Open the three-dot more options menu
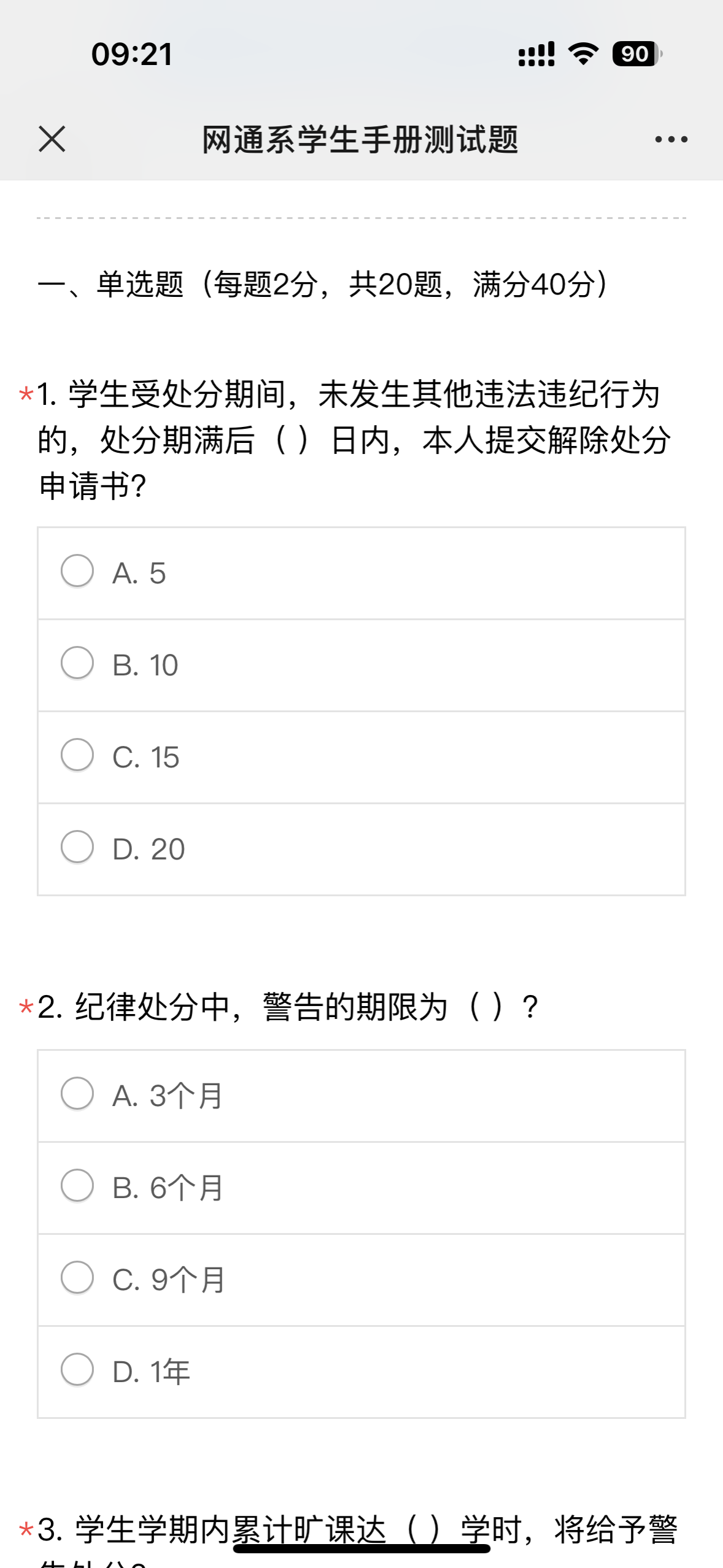The image size is (723, 1568). click(671, 139)
